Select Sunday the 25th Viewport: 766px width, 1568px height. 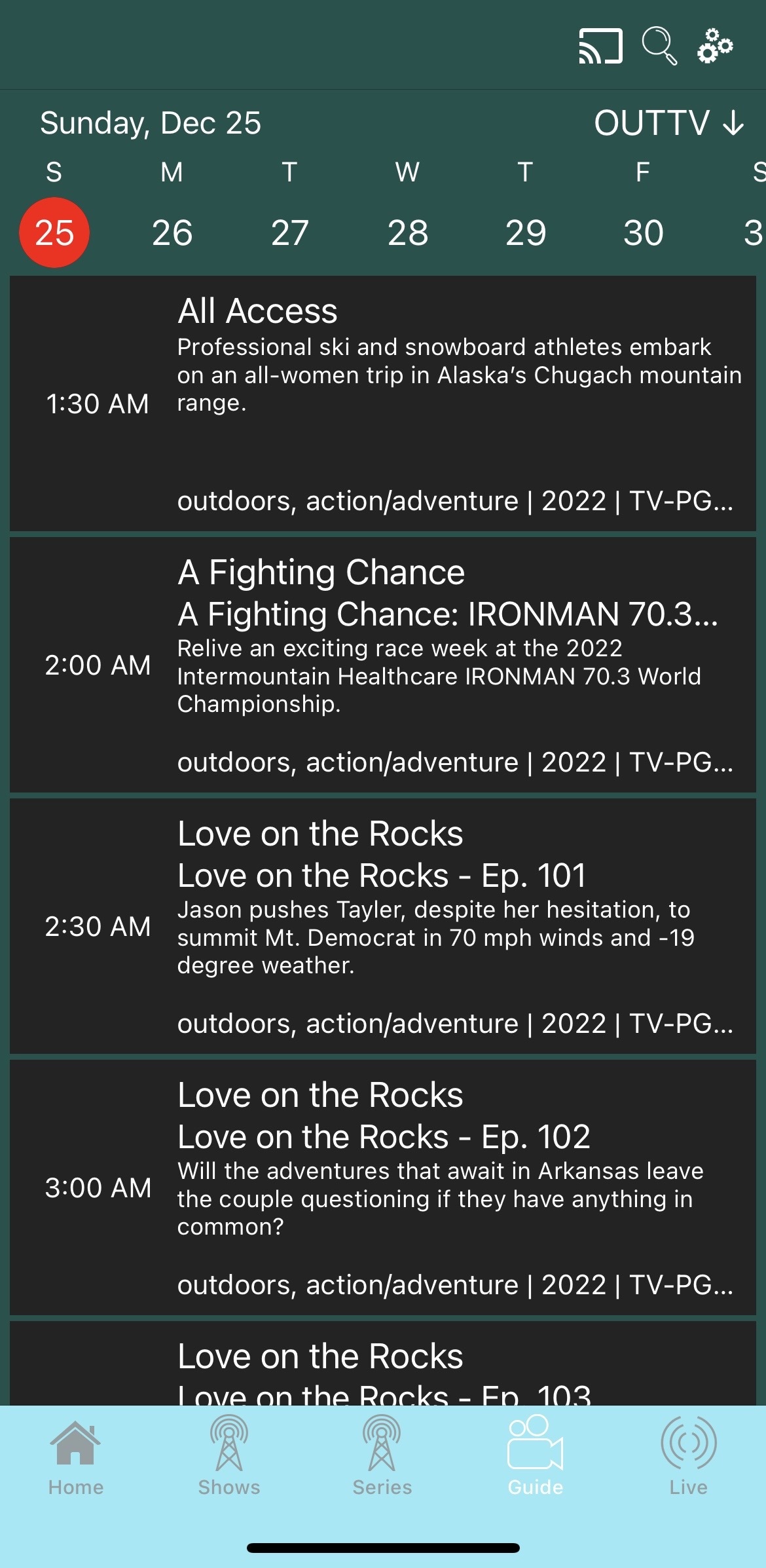coord(54,233)
